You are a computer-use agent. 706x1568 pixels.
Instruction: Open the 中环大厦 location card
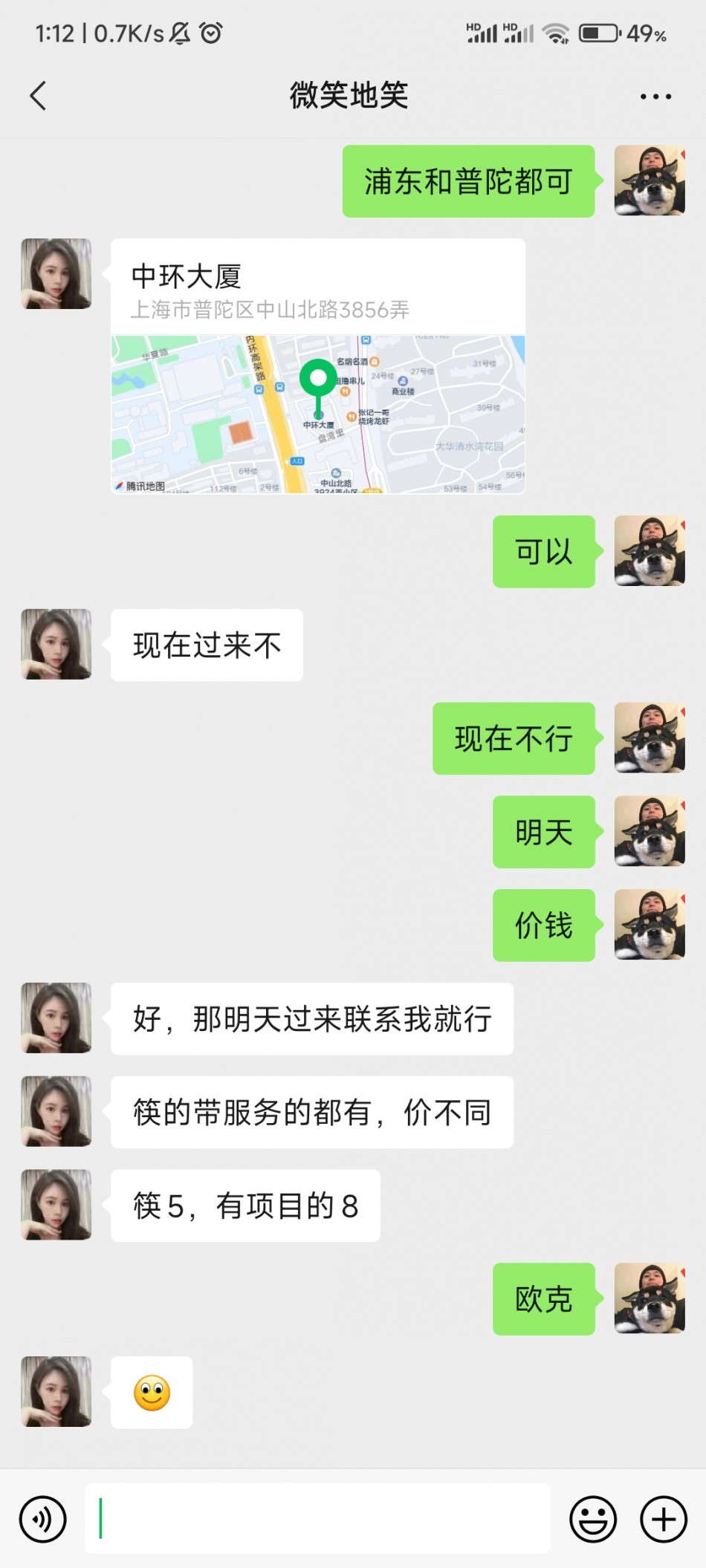318,366
